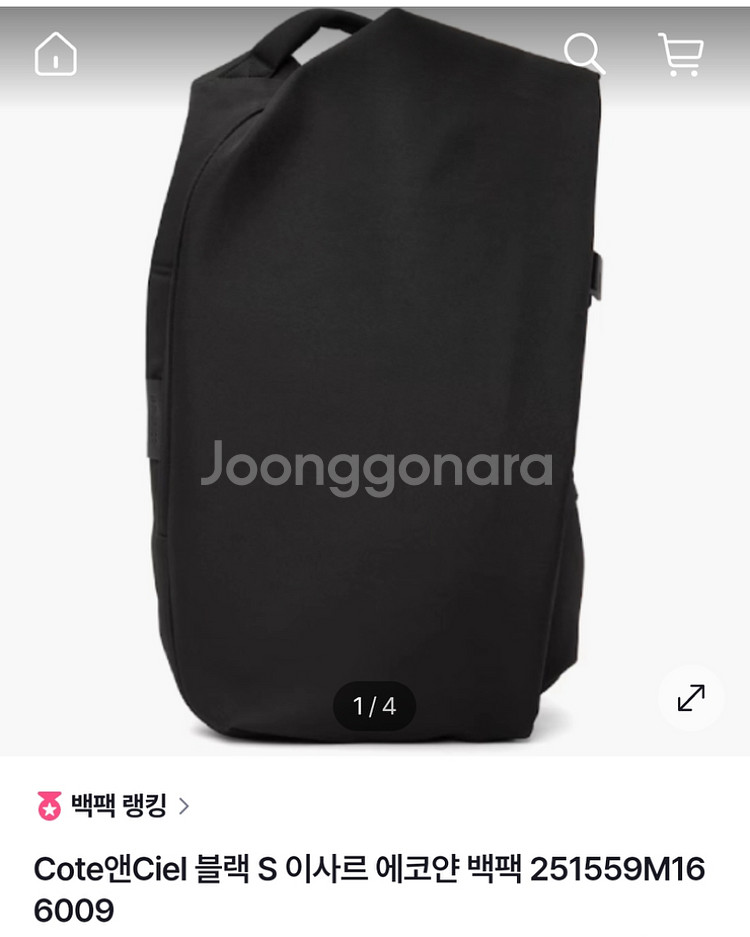Expand the product image fullscreen

tap(691, 697)
